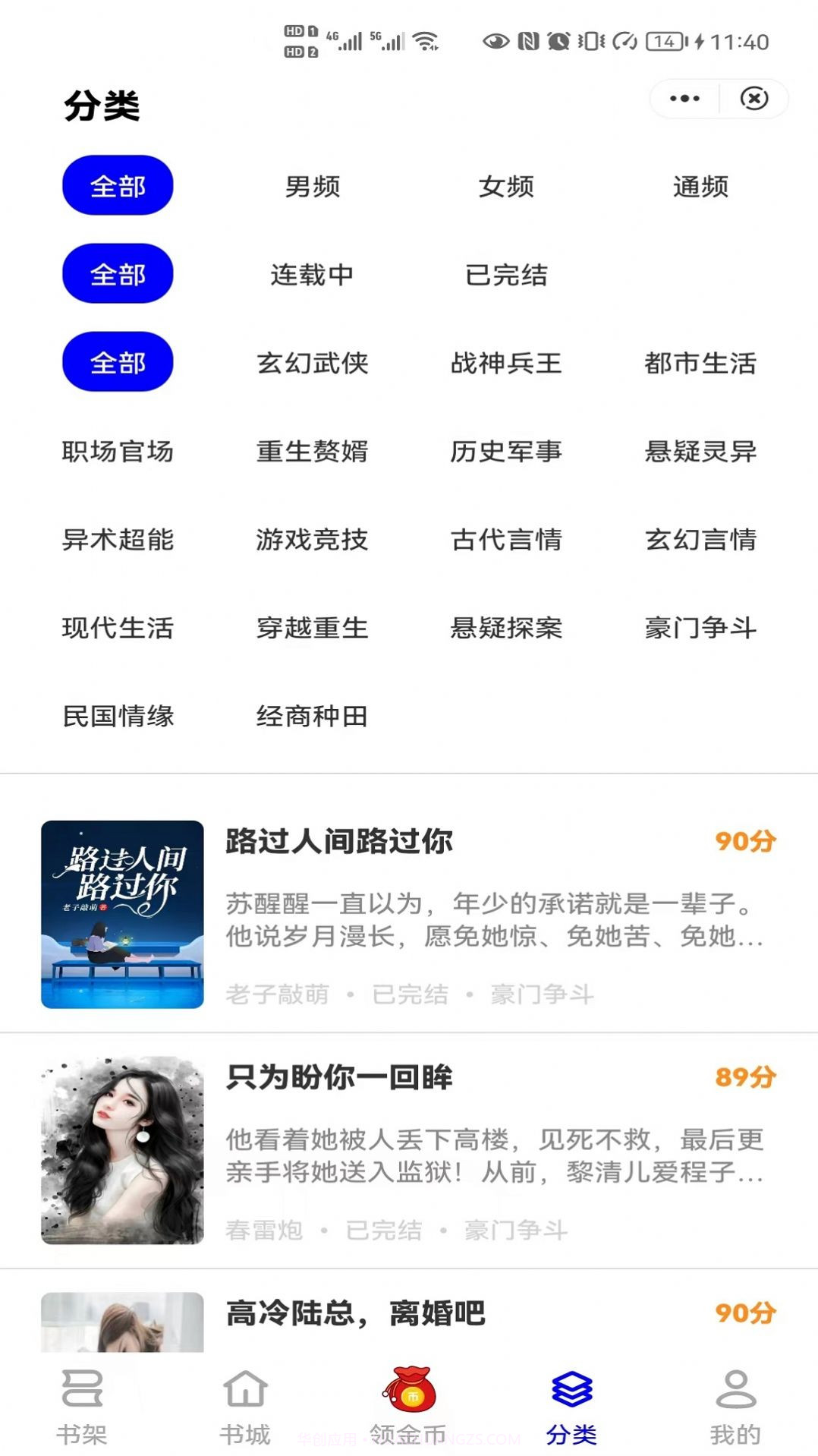Open the novel 路过人间路过你
Screen dimensions: 818x1456
pyautogui.click(x=338, y=841)
